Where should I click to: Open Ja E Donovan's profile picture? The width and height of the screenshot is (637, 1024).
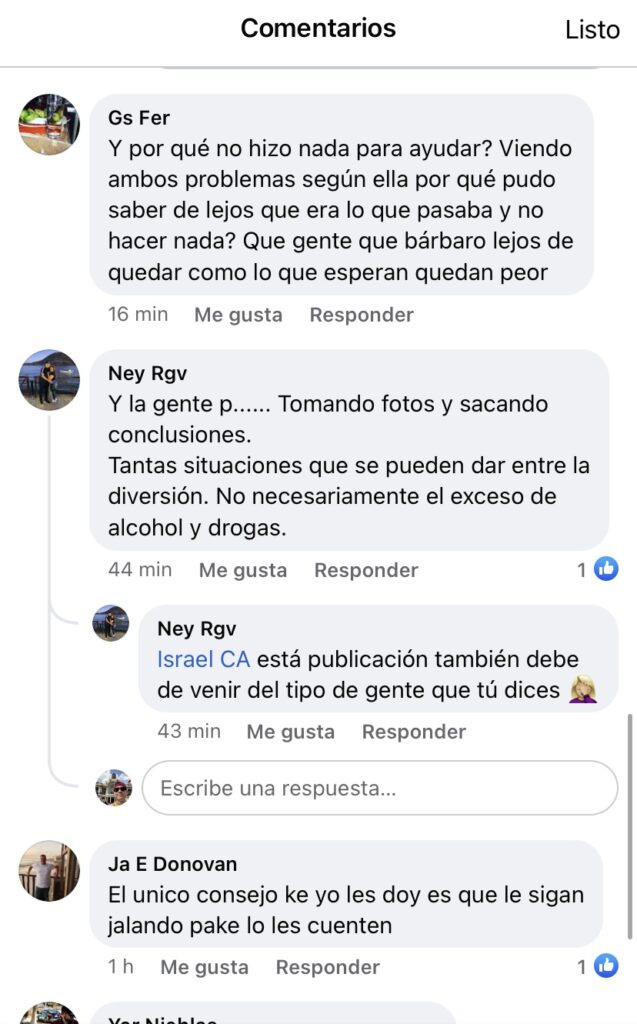pos(49,871)
